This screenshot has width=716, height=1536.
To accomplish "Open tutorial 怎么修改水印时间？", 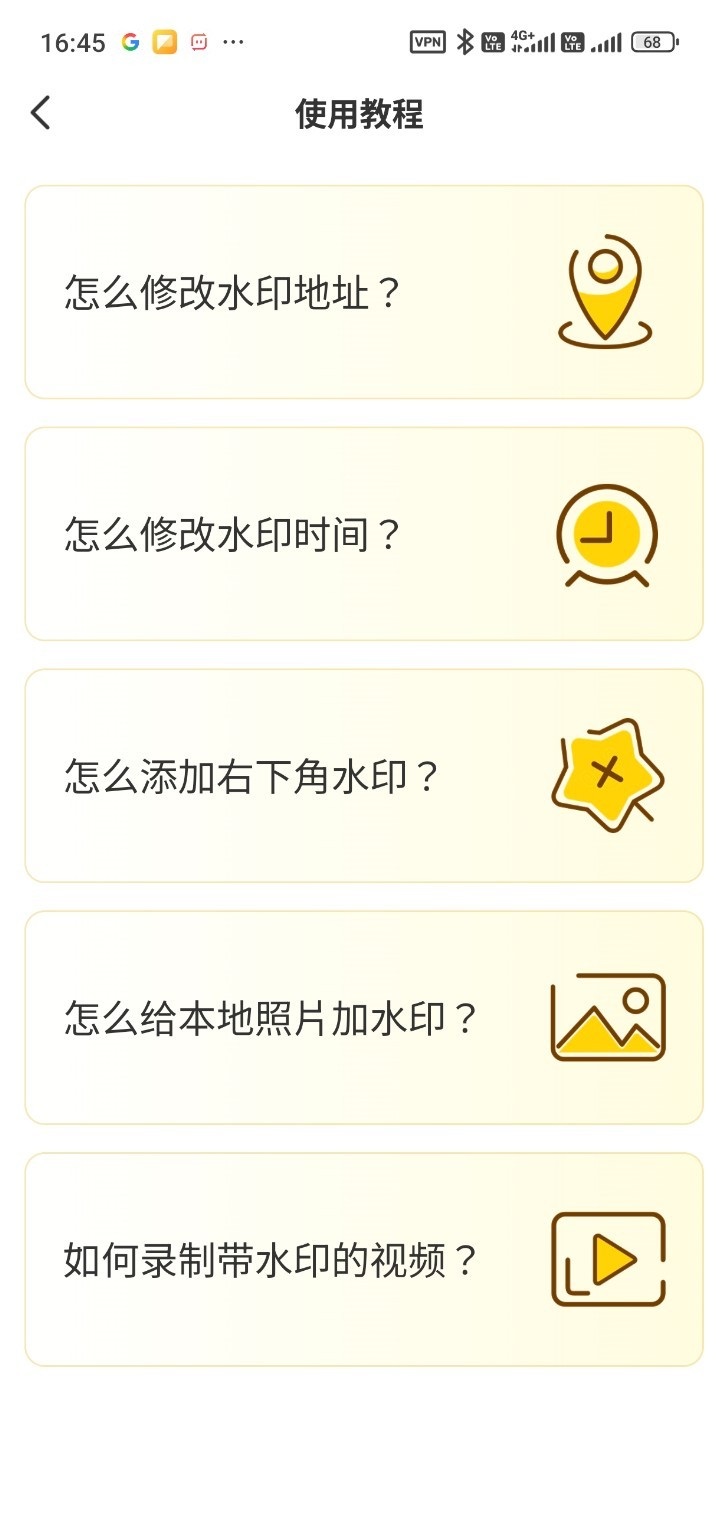I will pos(363,534).
